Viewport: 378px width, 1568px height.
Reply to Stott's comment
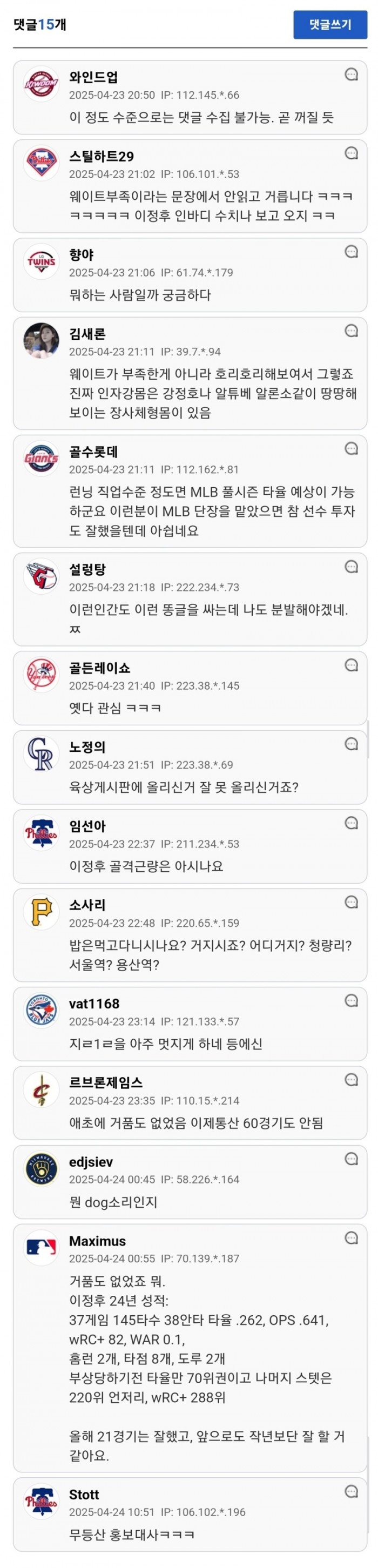[x=351, y=1492]
